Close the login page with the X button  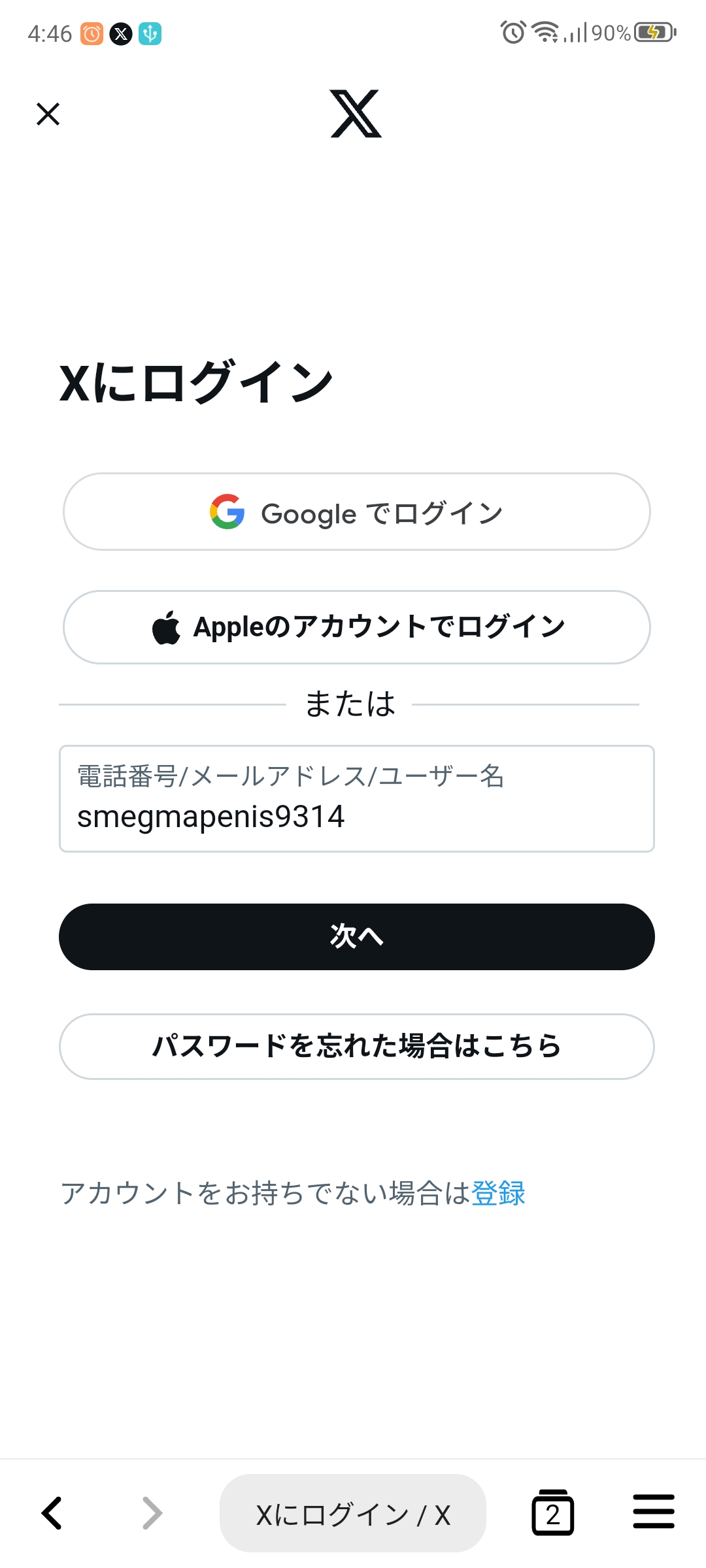[x=48, y=114]
